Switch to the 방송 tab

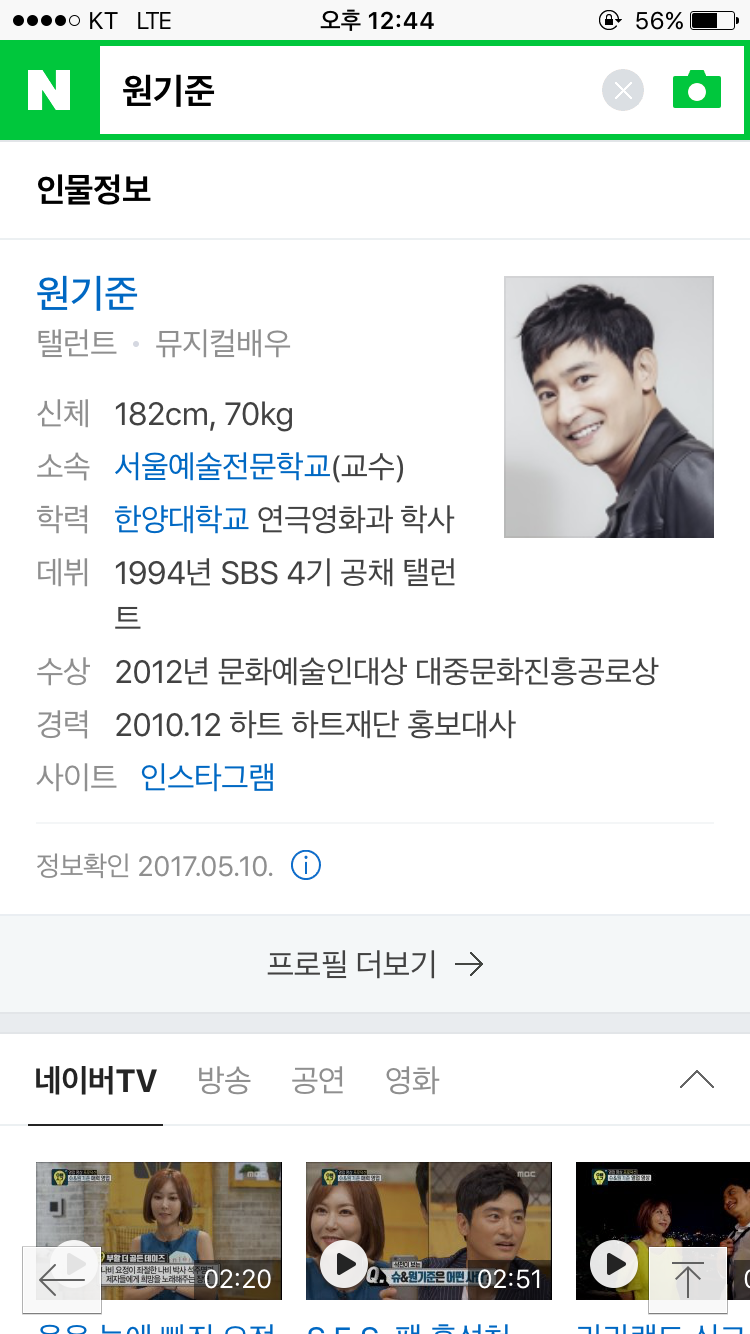click(x=224, y=1080)
